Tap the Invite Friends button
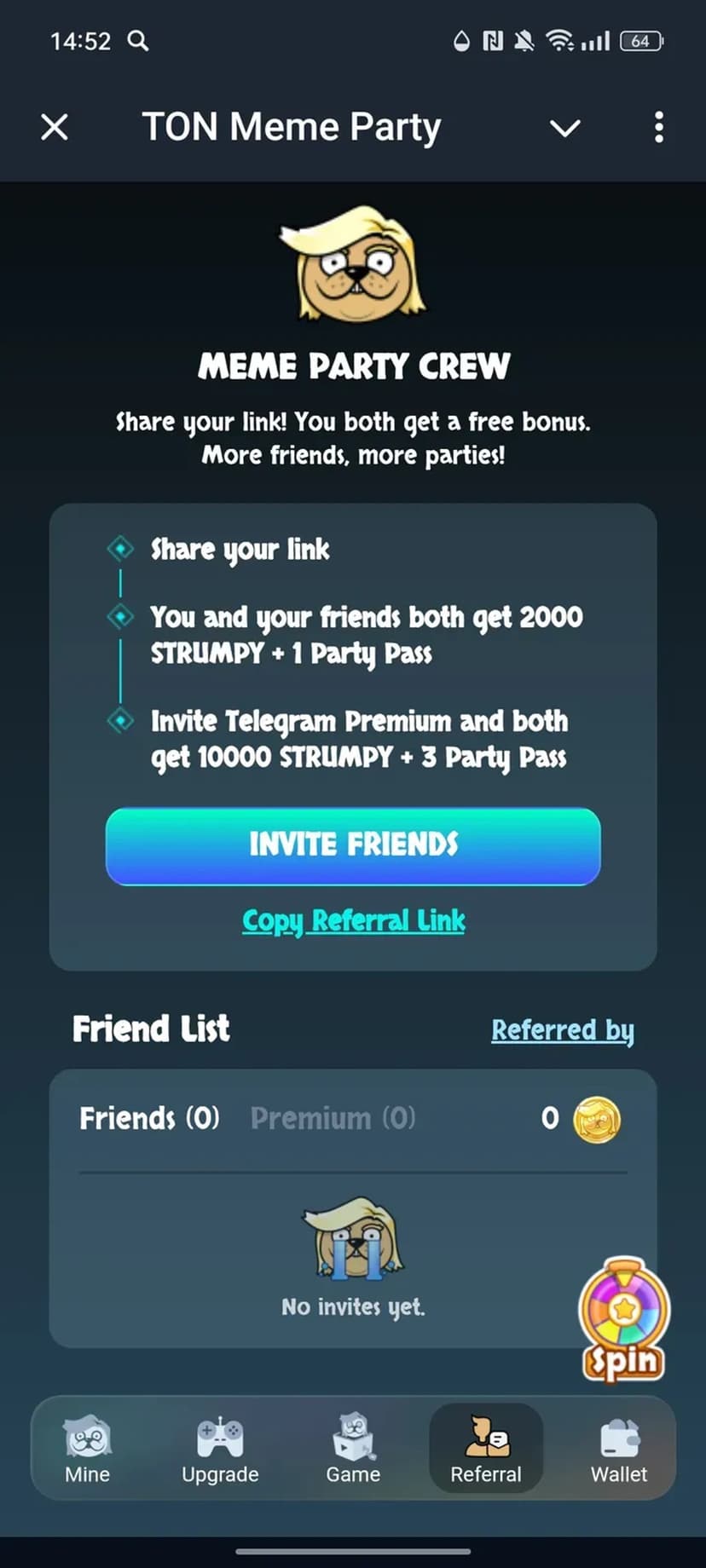This screenshot has height=1568, width=706. [353, 845]
